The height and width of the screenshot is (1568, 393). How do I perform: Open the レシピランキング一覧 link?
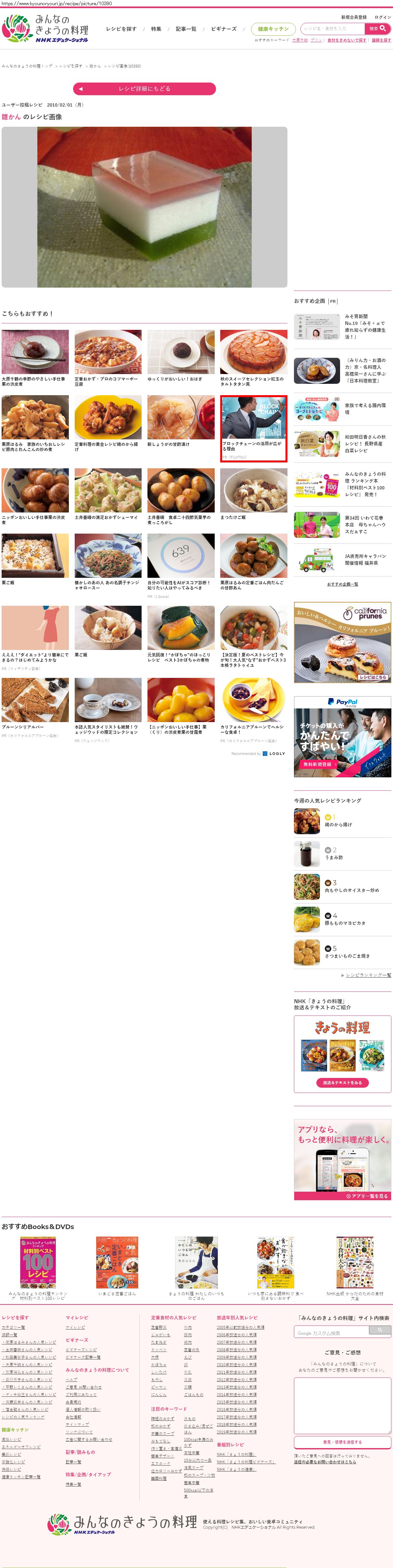click(x=368, y=975)
